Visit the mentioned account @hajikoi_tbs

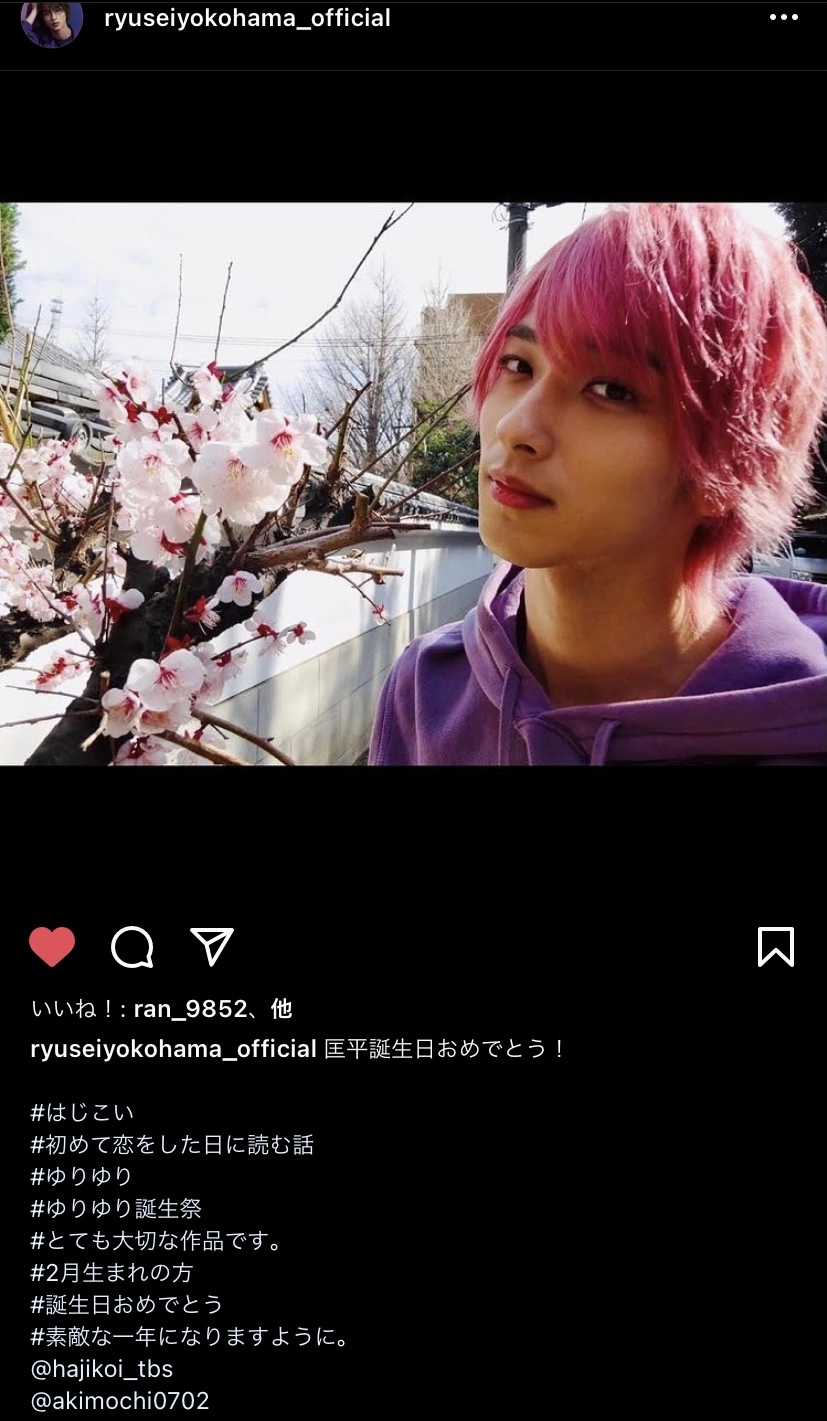(102, 1369)
